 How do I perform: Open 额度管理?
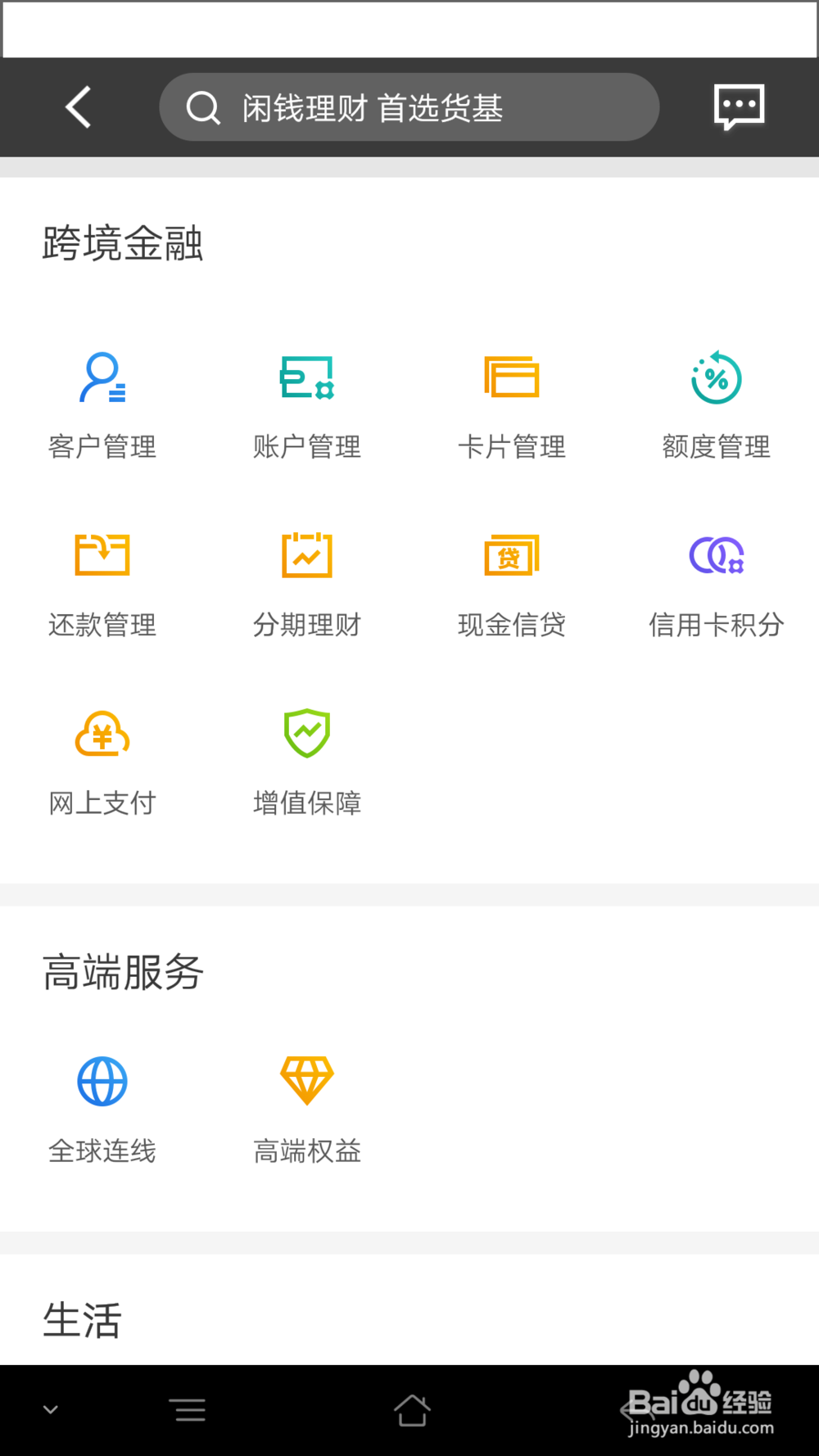(717, 405)
